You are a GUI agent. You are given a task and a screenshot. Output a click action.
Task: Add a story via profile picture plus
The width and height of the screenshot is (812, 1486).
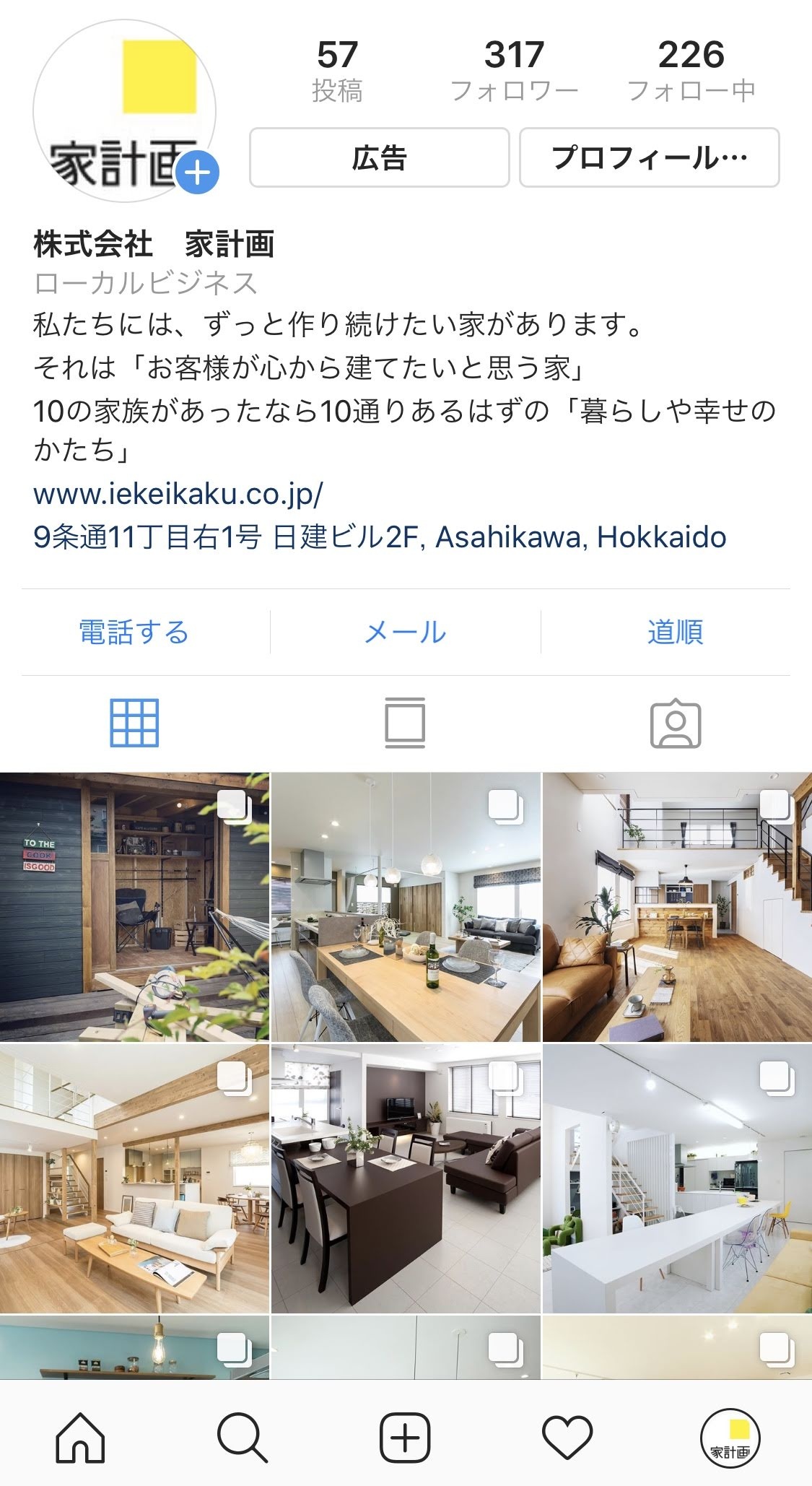(x=197, y=173)
